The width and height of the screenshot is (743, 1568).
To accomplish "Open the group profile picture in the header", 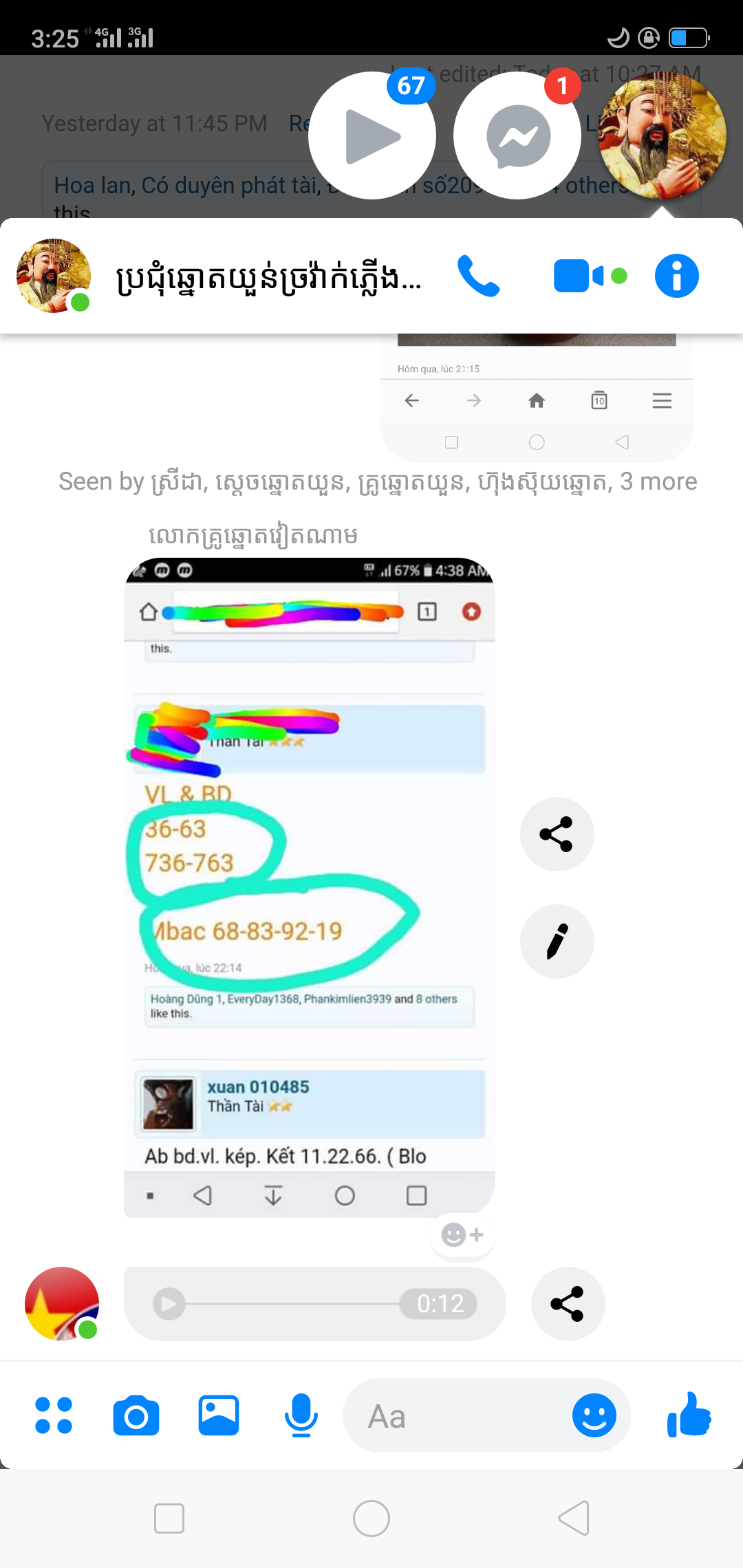I will point(54,276).
